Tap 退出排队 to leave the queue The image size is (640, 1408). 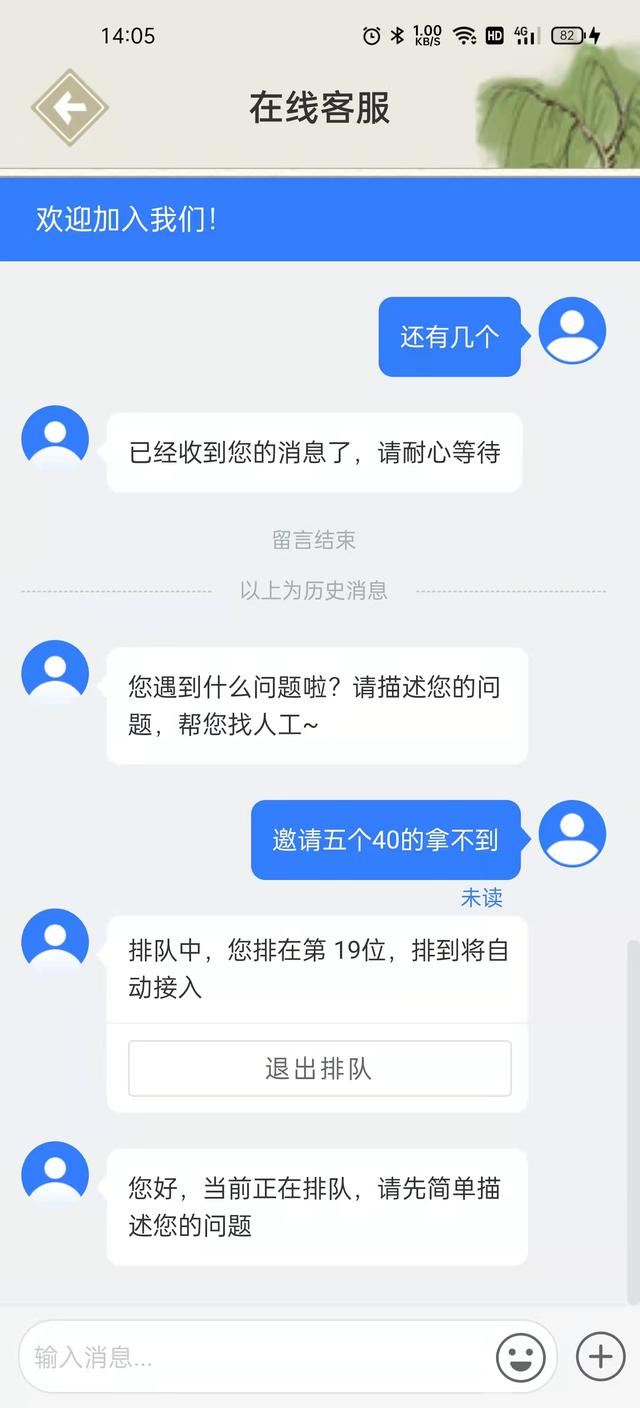click(319, 1068)
